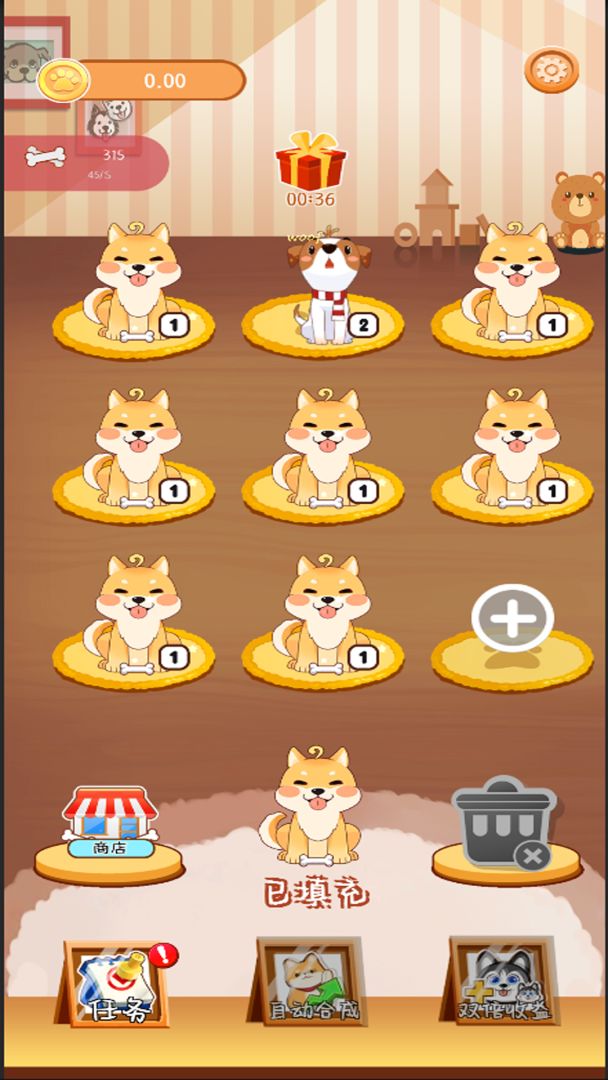This screenshot has width=608, height=1080.
Task: Tap the level 2 scarf dog
Action: tap(323, 292)
